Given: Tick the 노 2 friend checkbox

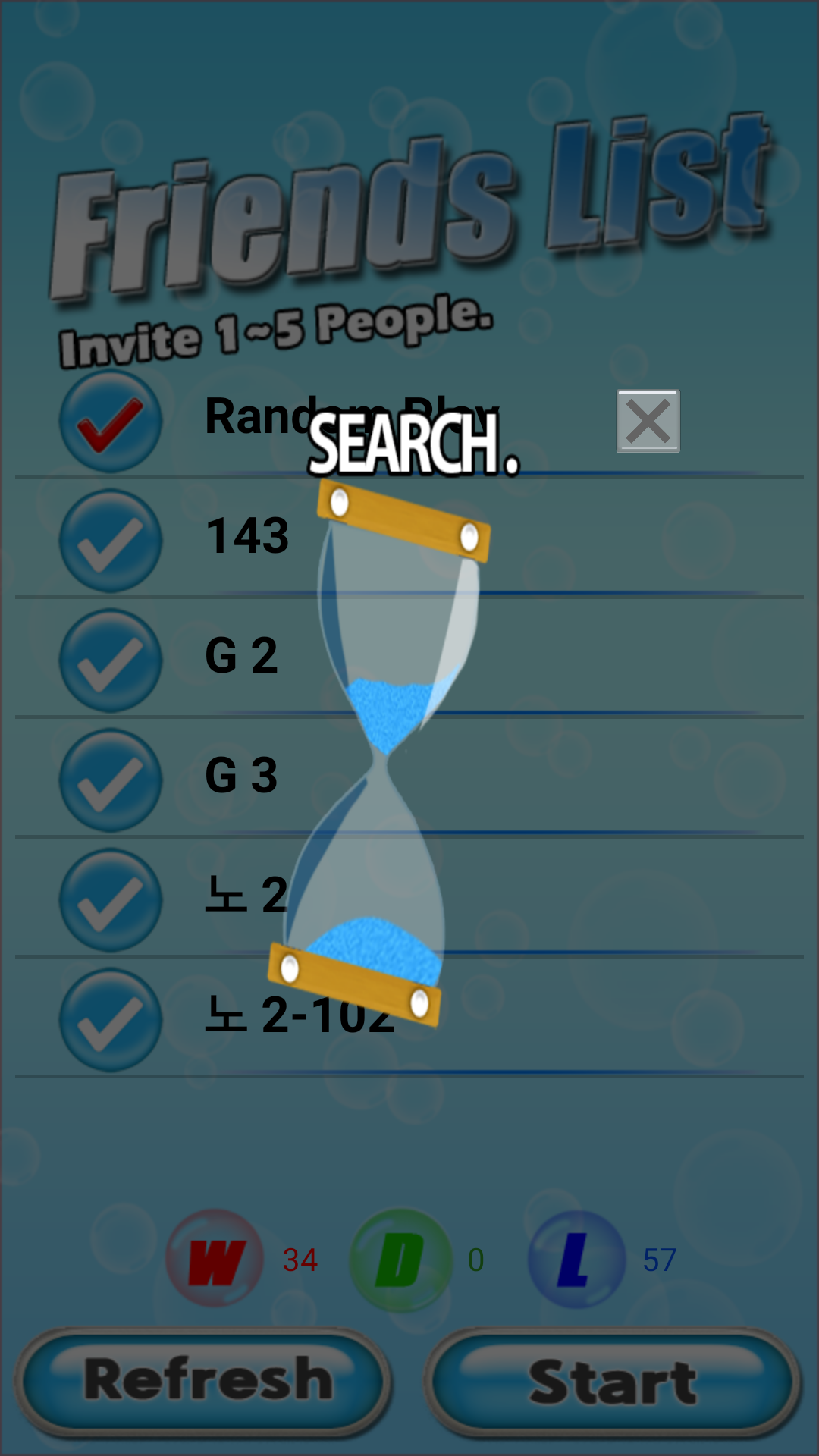Looking at the screenshot, I should [x=111, y=900].
